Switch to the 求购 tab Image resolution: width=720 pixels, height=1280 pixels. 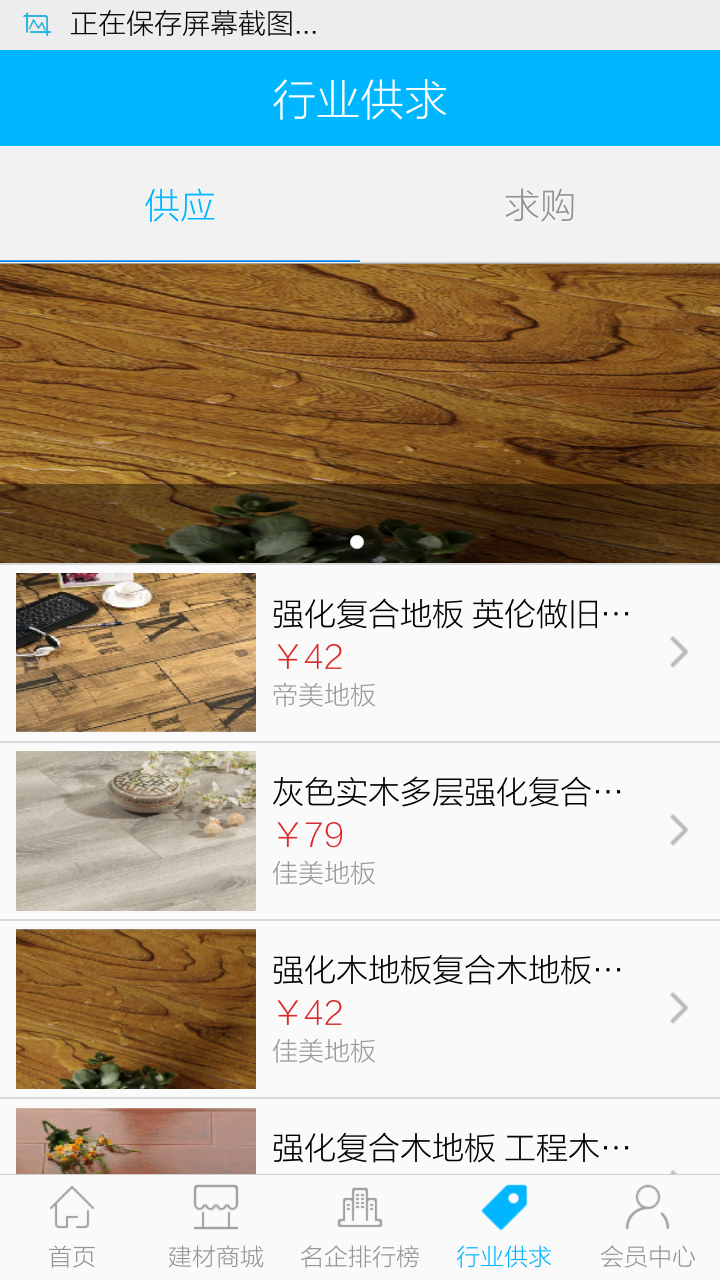pos(540,205)
